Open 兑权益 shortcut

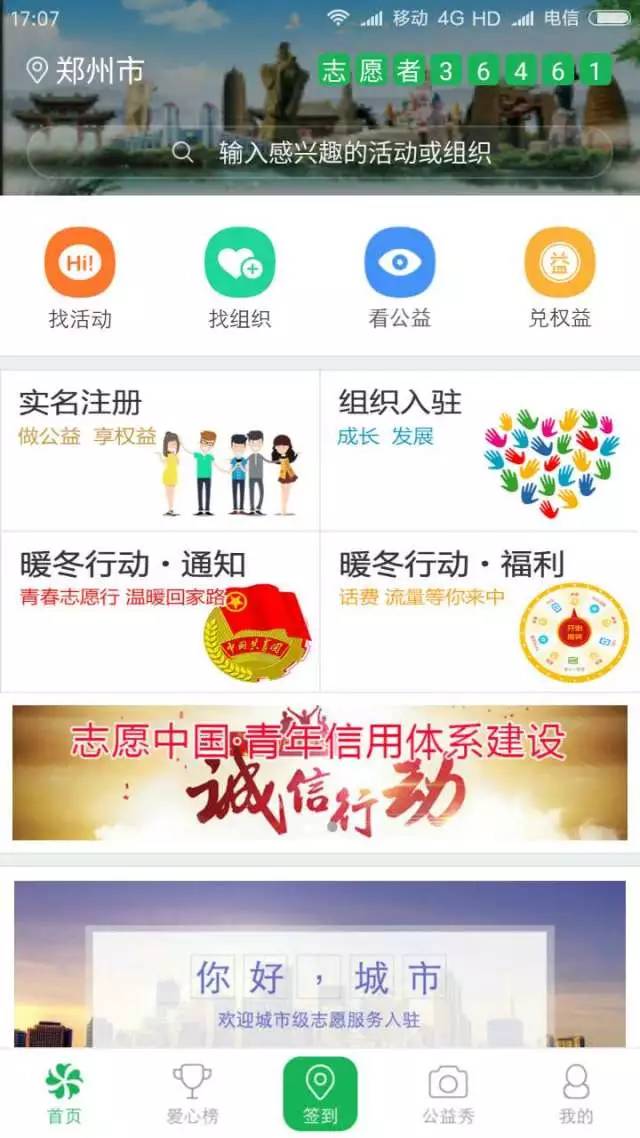[x=560, y=278]
